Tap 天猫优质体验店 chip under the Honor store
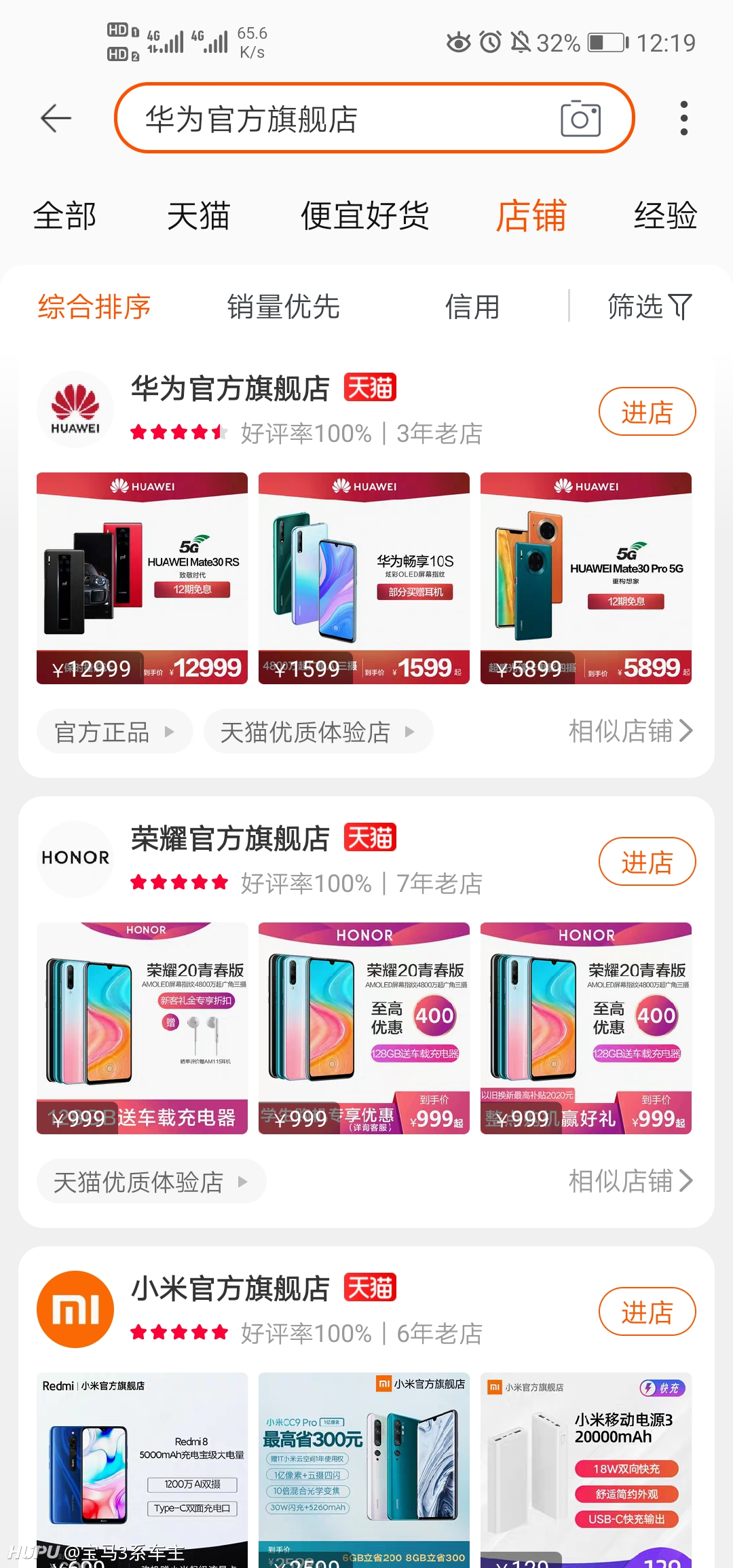This screenshot has width=733, height=1568. pyautogui.click(x=151, y=1182)
